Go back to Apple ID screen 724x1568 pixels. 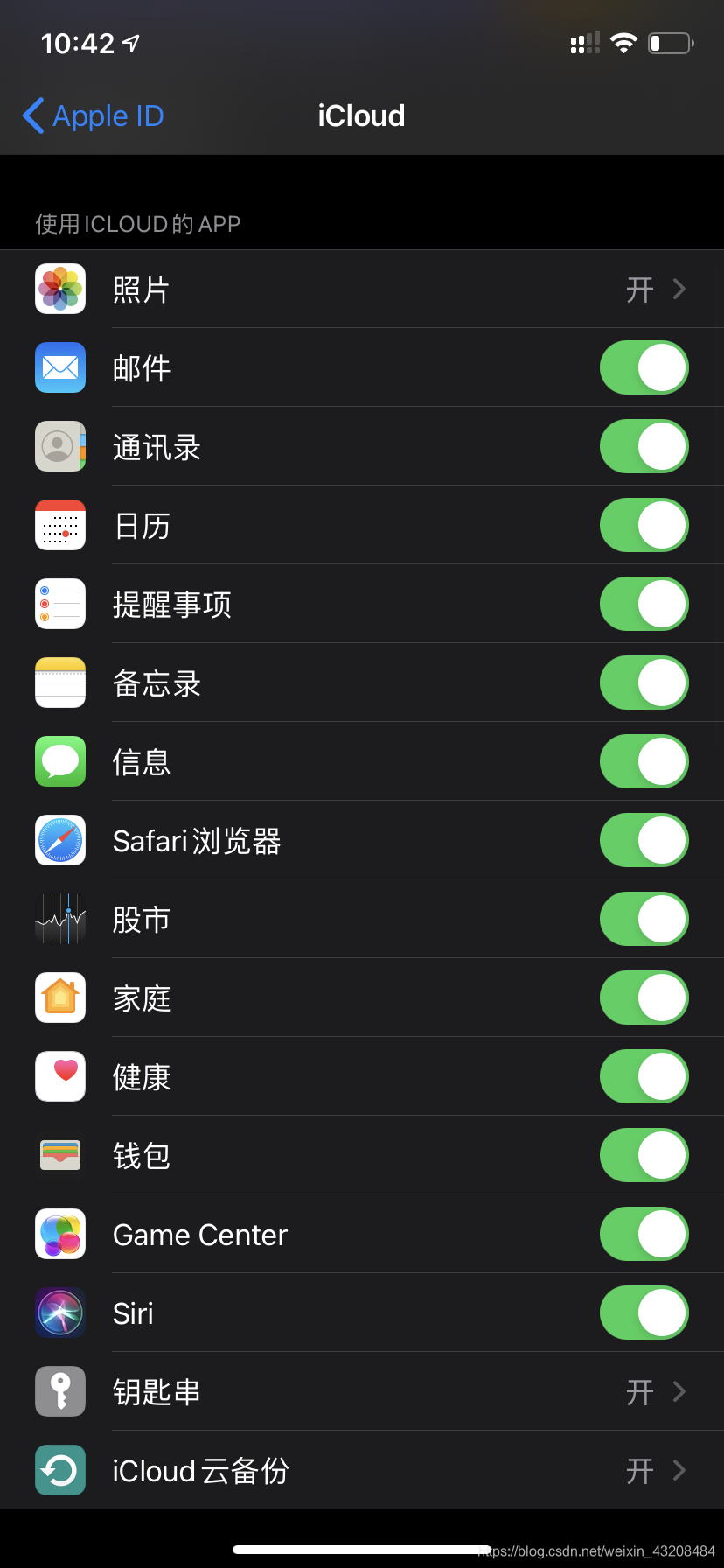92,115
